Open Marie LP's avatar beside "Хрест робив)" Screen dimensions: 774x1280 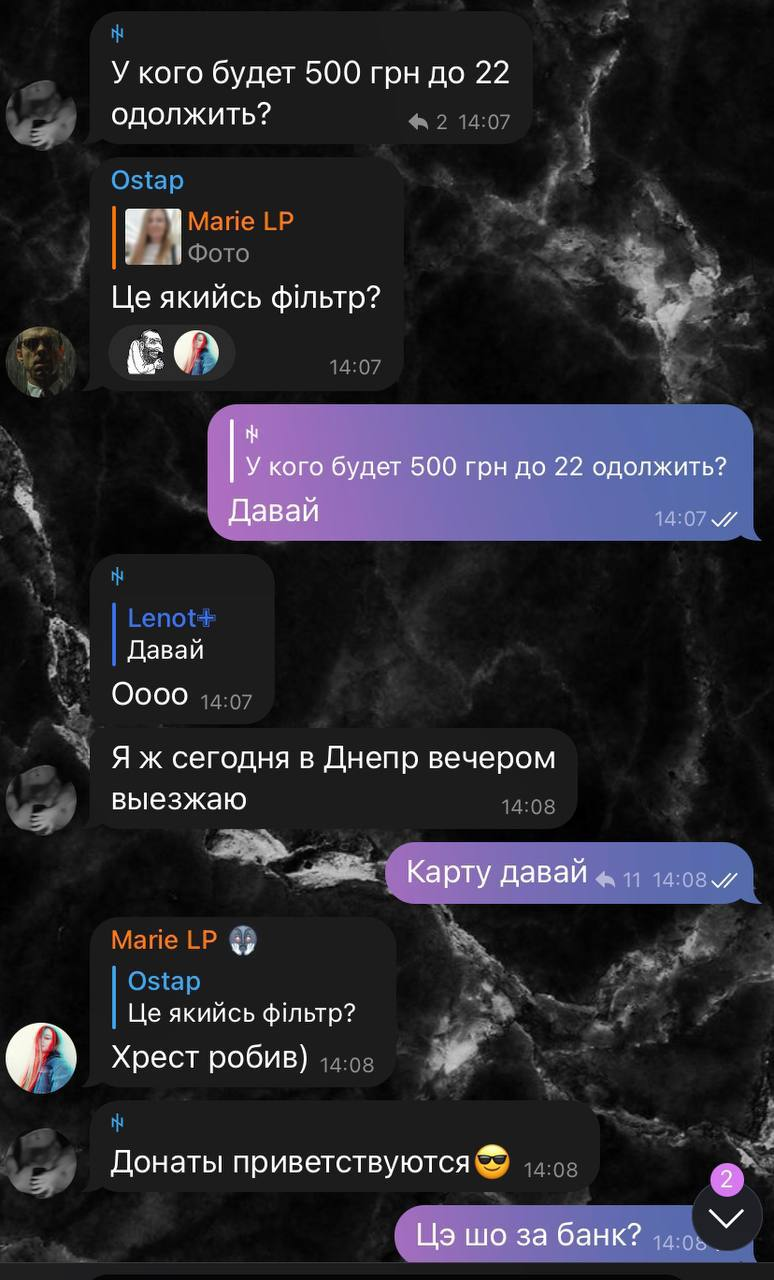(x=41, y=1058)
